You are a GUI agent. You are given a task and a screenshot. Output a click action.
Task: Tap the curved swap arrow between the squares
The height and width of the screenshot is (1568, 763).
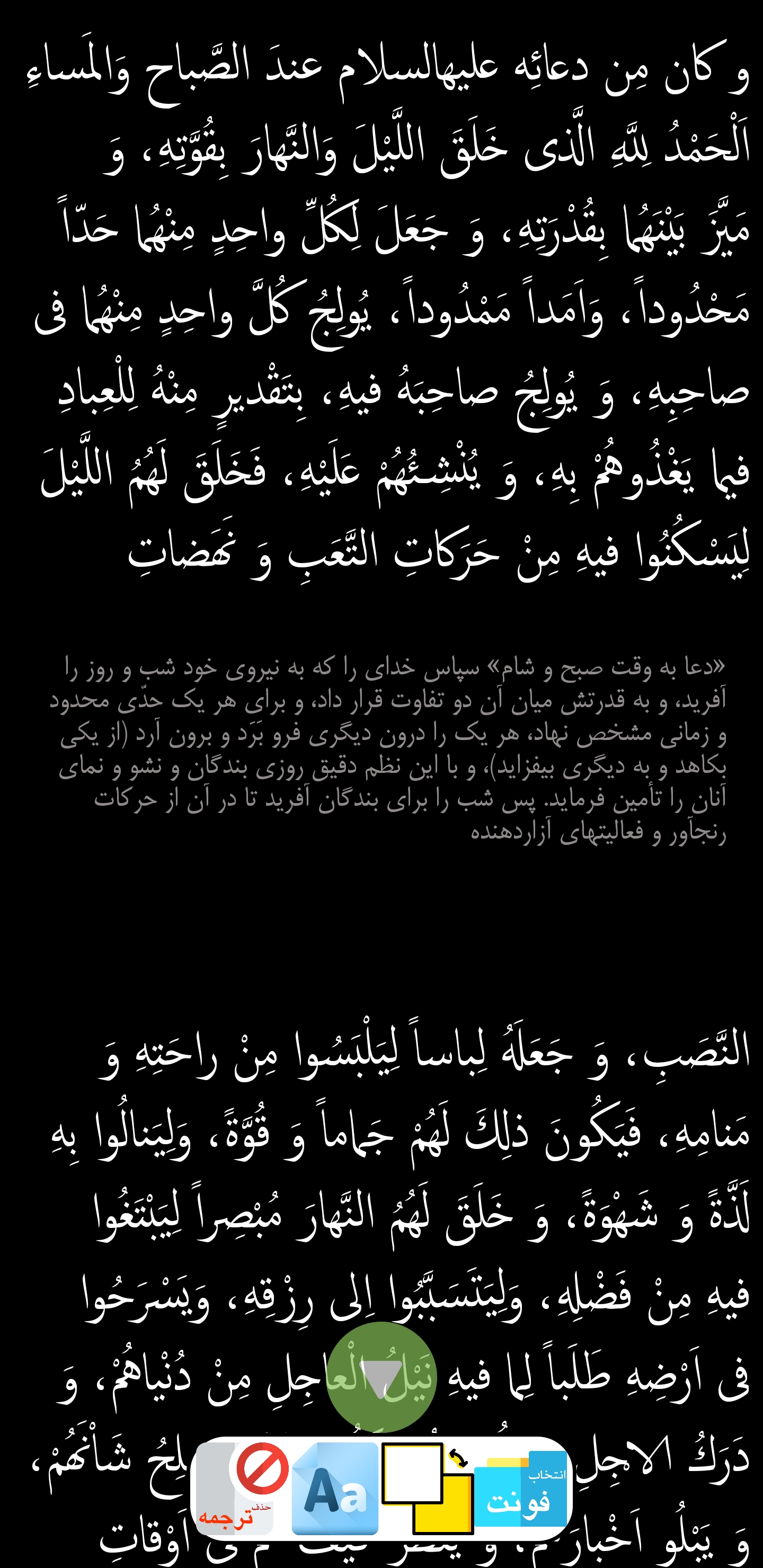[458, 1458]
